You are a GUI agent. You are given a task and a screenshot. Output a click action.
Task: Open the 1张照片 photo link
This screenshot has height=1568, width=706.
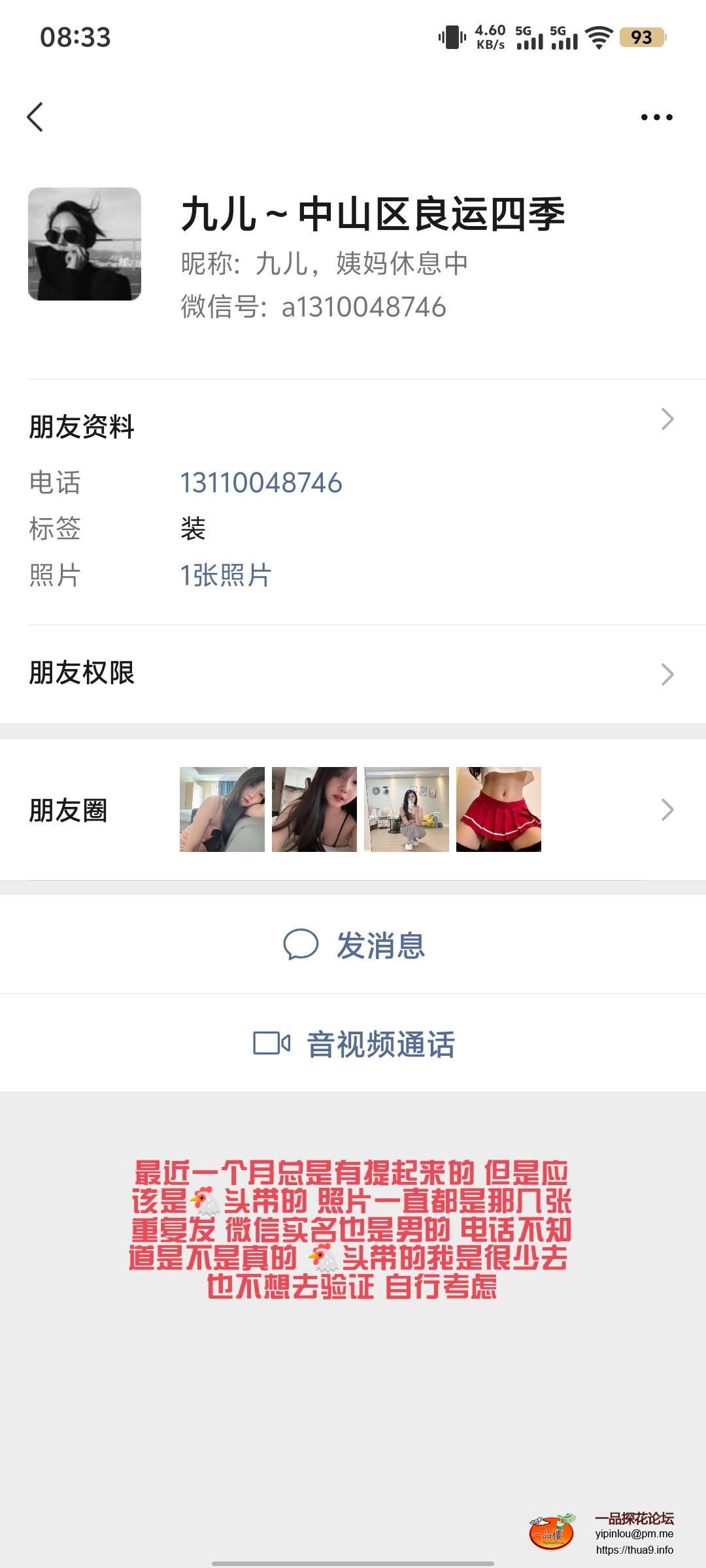[x=226, y=576]
